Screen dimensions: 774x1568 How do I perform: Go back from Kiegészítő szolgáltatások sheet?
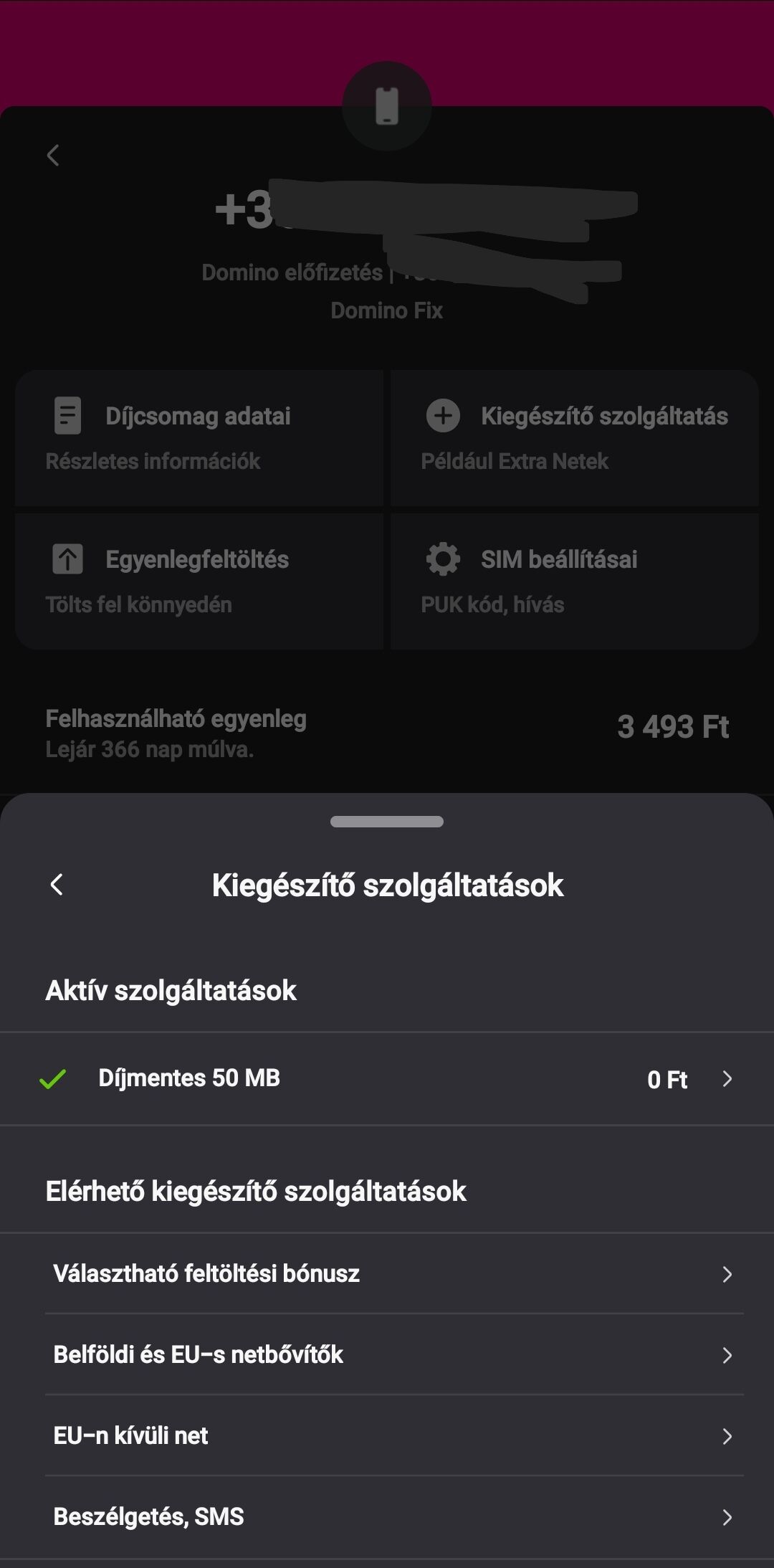(57, 885)
